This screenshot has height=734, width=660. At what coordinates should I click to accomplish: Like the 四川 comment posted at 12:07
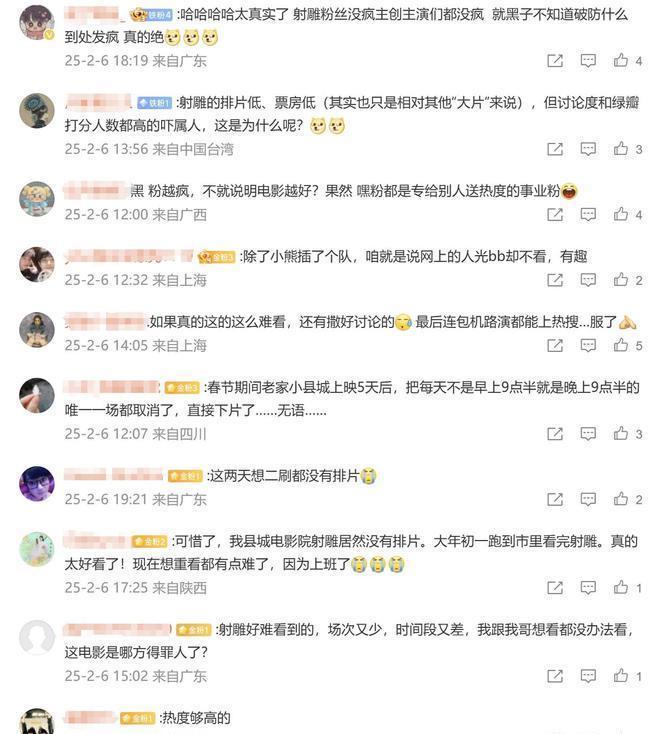pyautogui.click(x=620, y=434)
